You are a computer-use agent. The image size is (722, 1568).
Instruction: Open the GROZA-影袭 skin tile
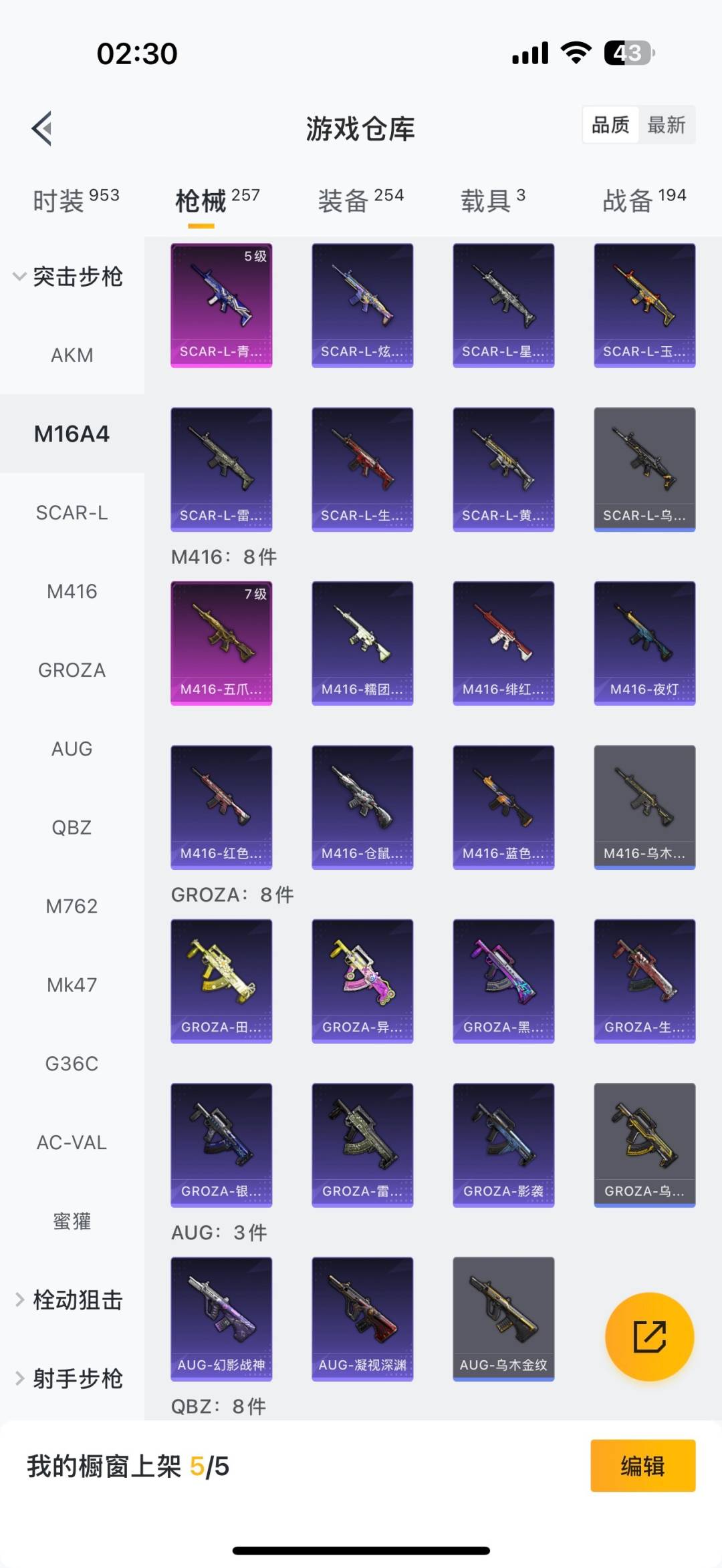tap(503, 1144)
